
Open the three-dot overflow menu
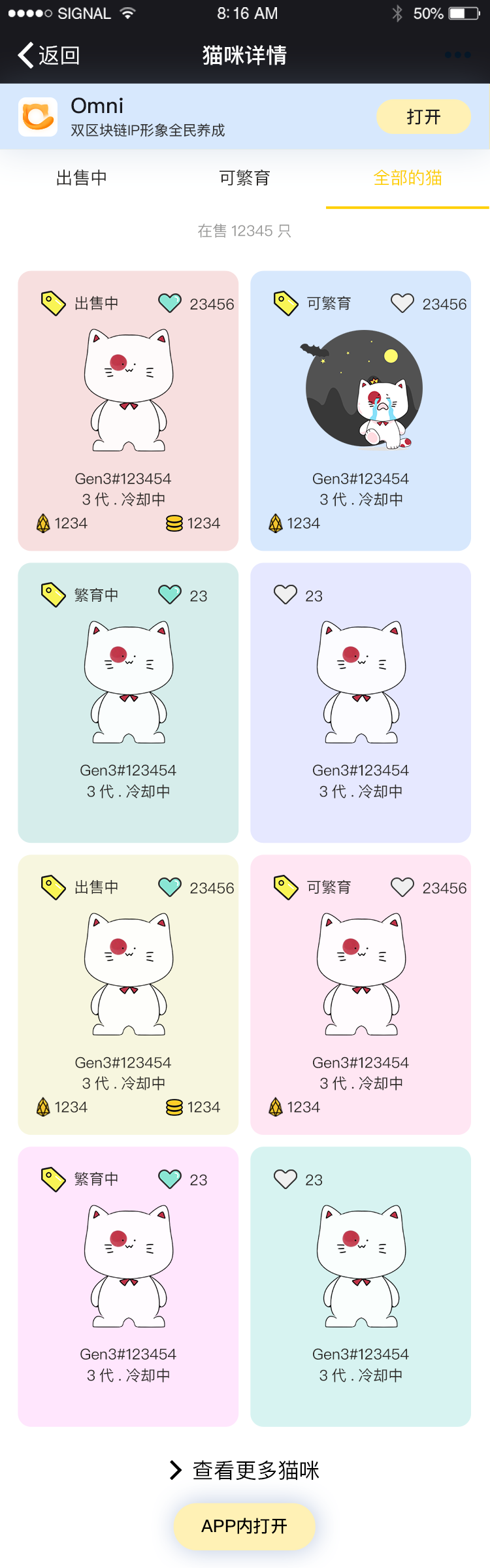pos(457,55)
